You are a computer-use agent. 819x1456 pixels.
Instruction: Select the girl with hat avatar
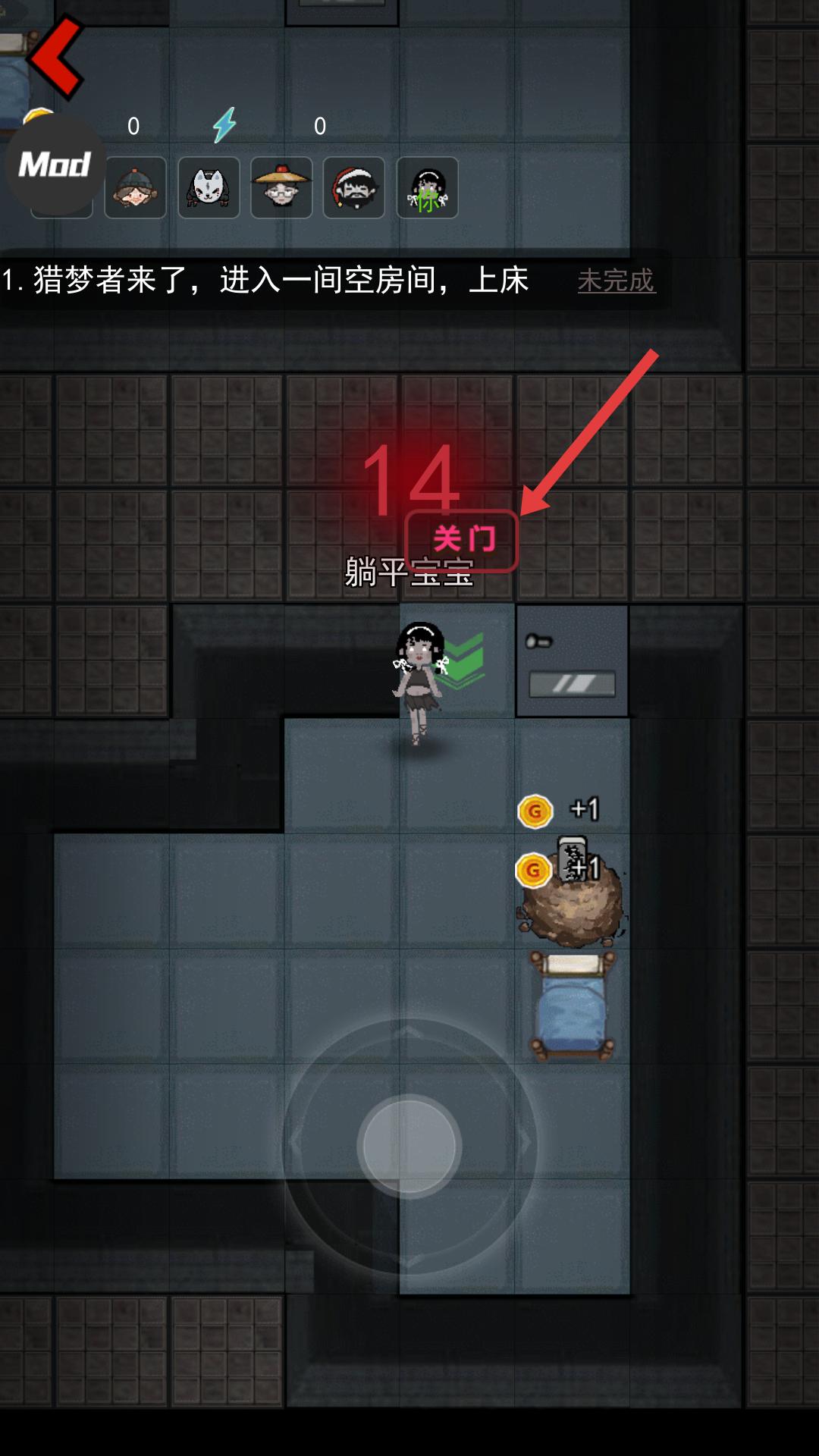tap(135, 188)
